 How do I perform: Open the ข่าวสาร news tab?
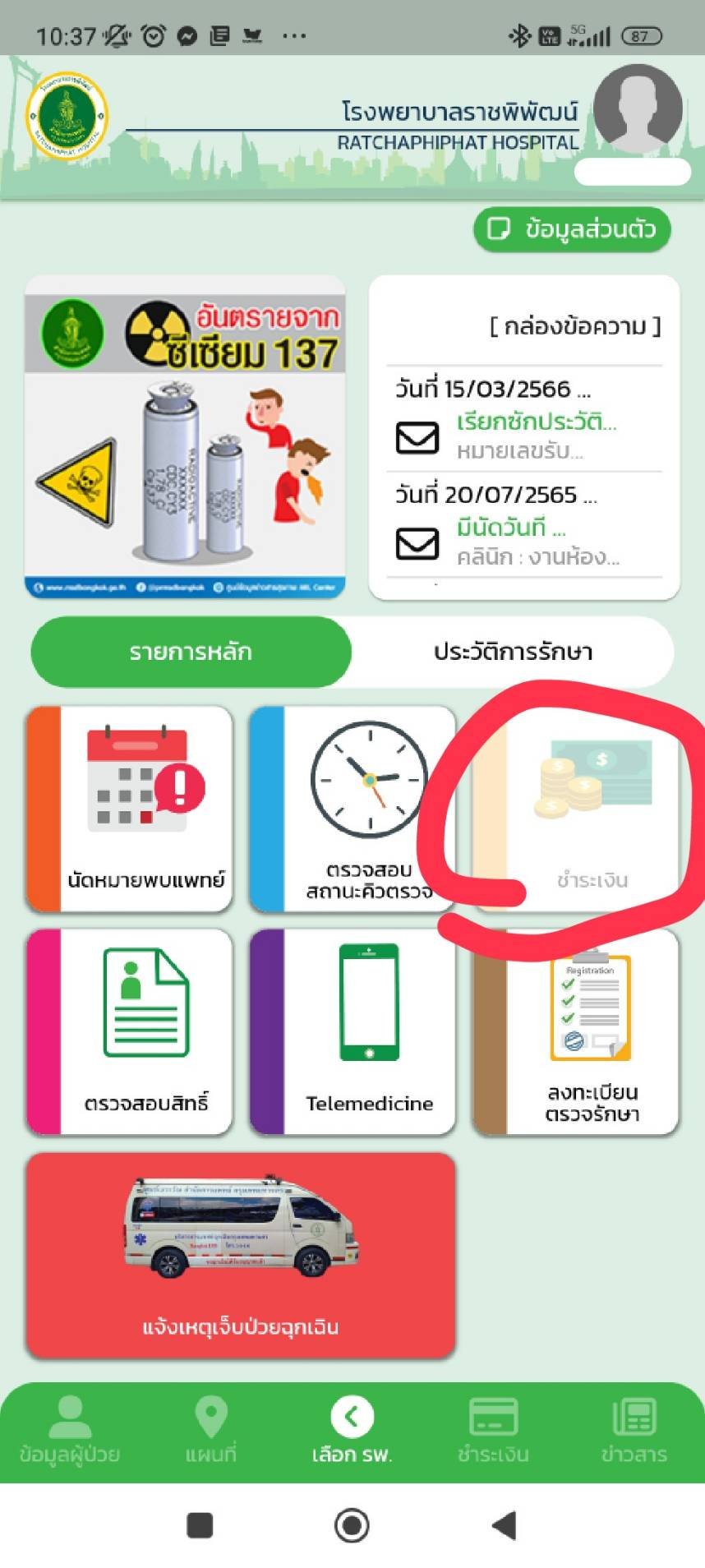pyautogui.click(x=634, y=1432)
